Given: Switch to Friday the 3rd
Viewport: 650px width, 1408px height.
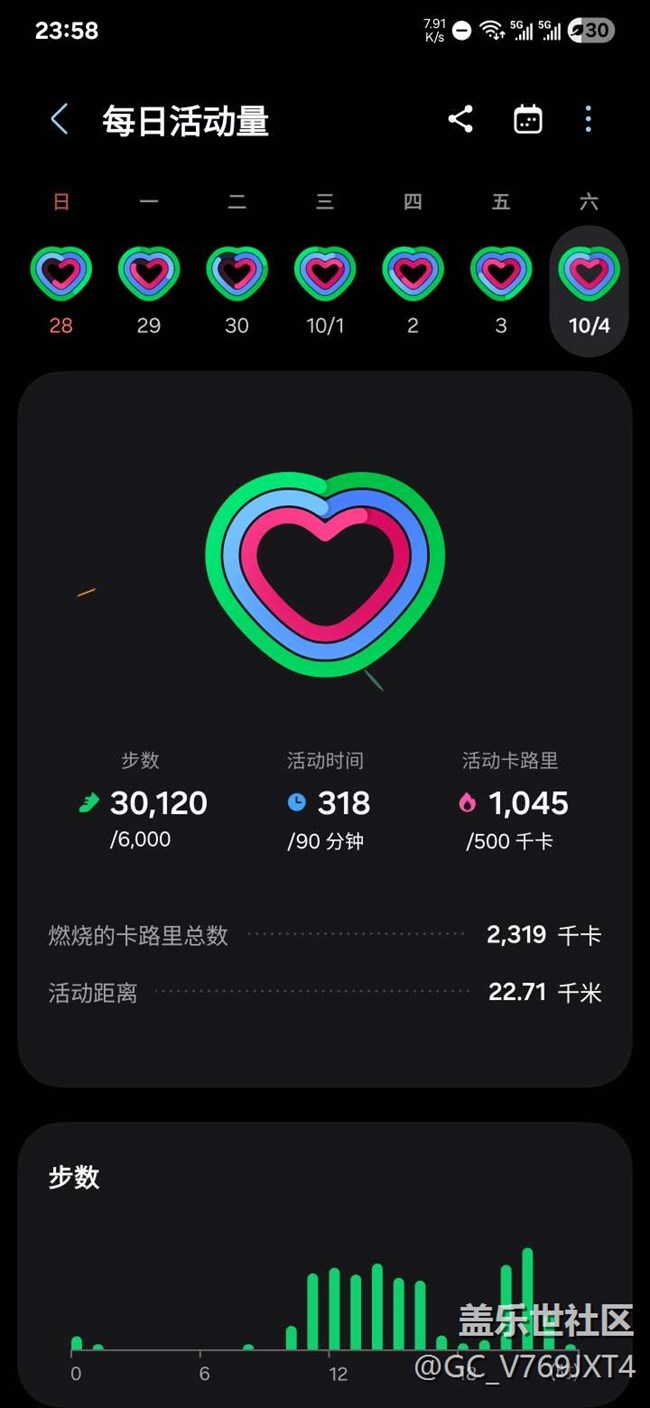Looking at the screenshot, I should click(501, 275).
